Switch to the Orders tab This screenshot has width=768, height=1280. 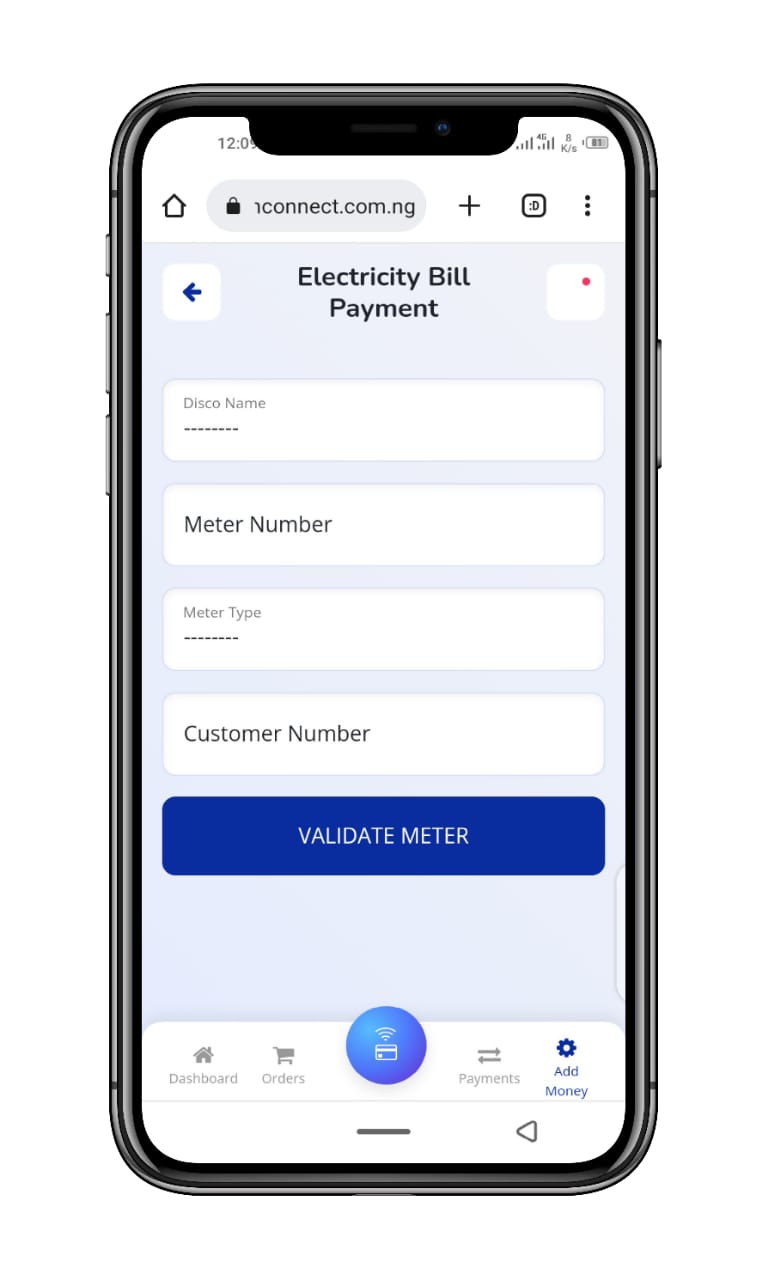point(283,1065)
